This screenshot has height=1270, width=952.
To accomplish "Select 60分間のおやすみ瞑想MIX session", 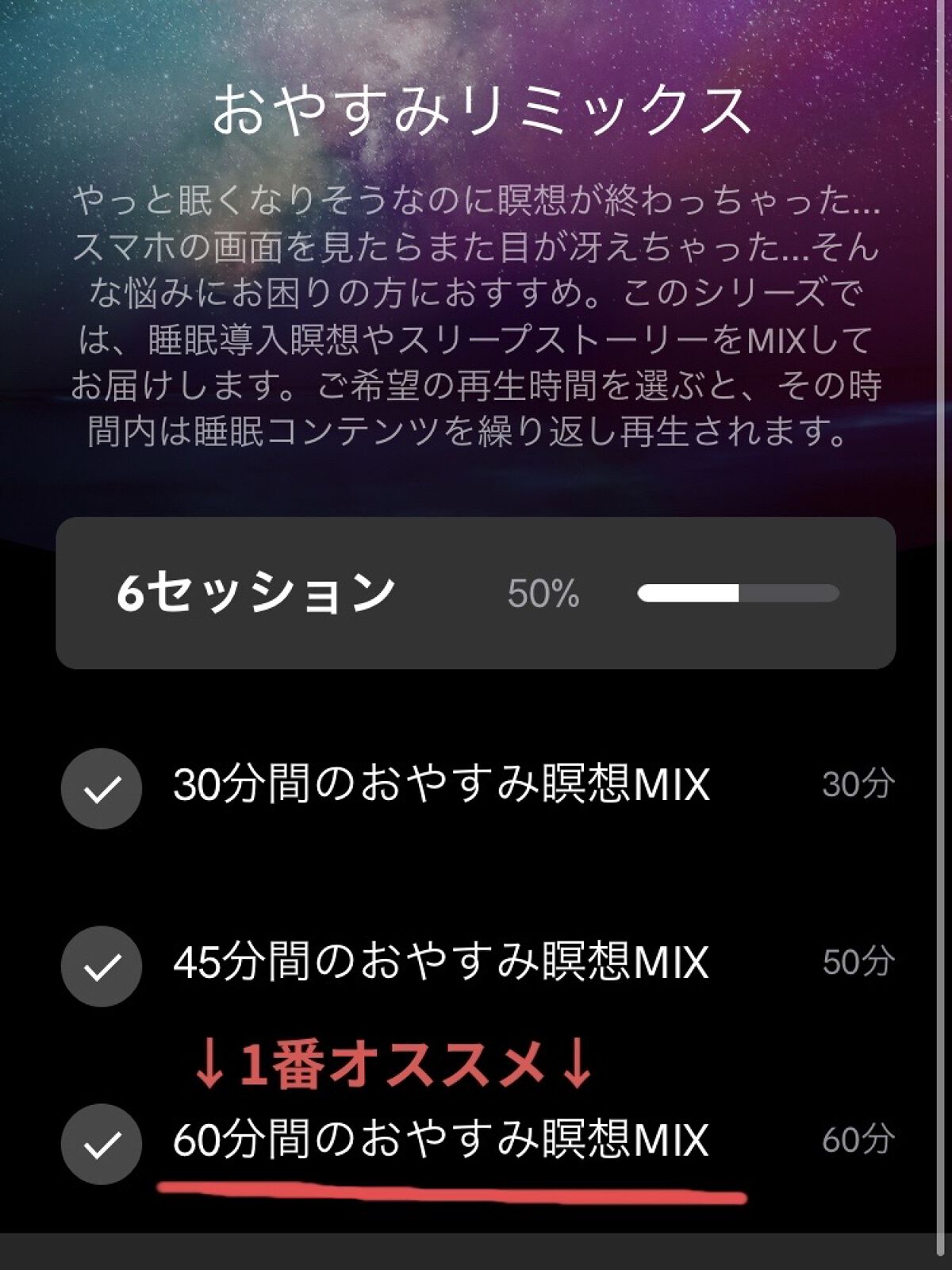I will coord(441,1141).
